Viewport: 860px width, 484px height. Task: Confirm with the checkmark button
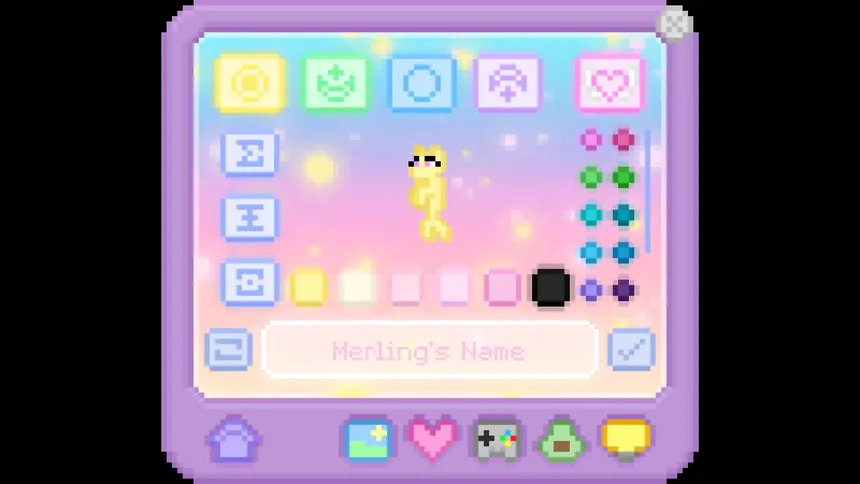click(631, 350)
